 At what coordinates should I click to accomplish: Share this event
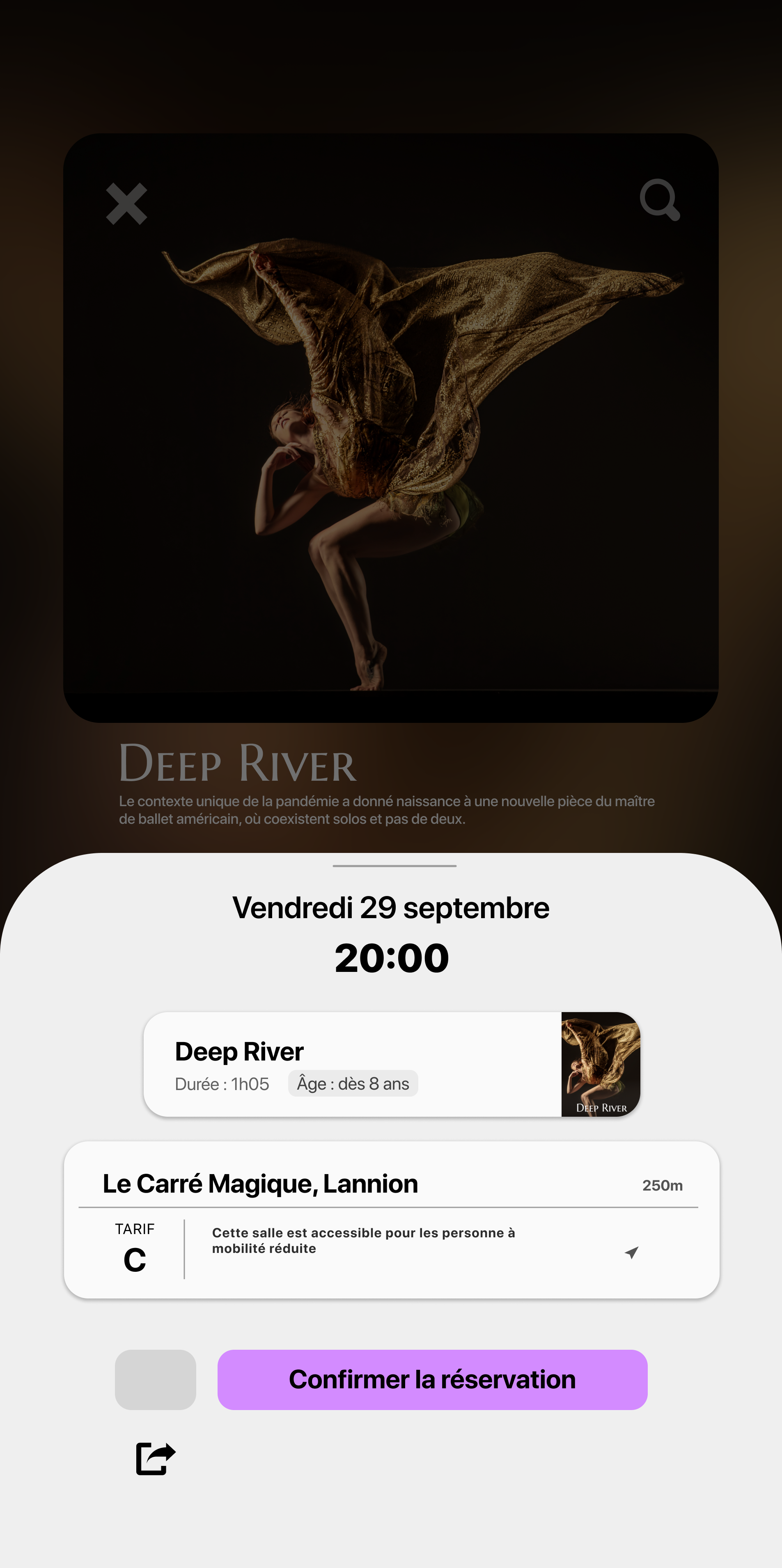point(155,1458)
